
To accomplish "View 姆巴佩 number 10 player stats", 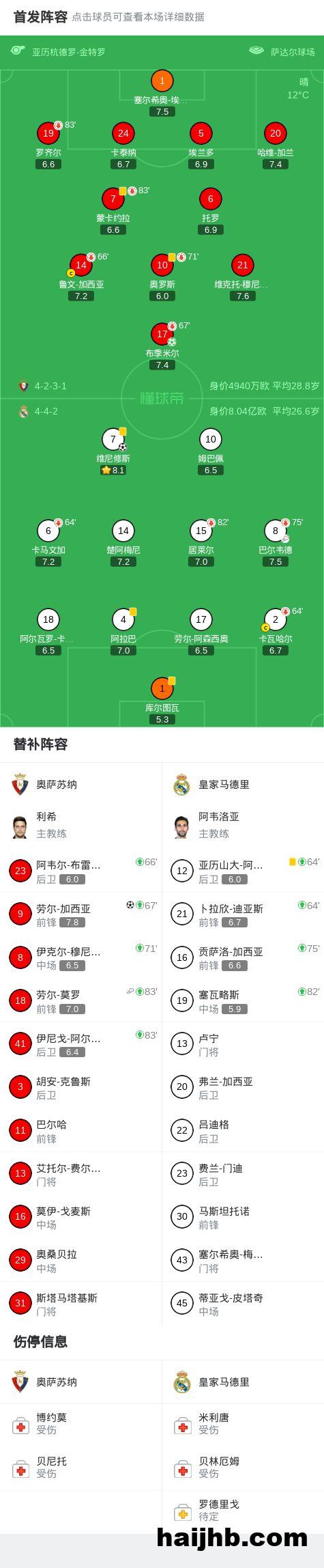I will click(x=211, y=451).
